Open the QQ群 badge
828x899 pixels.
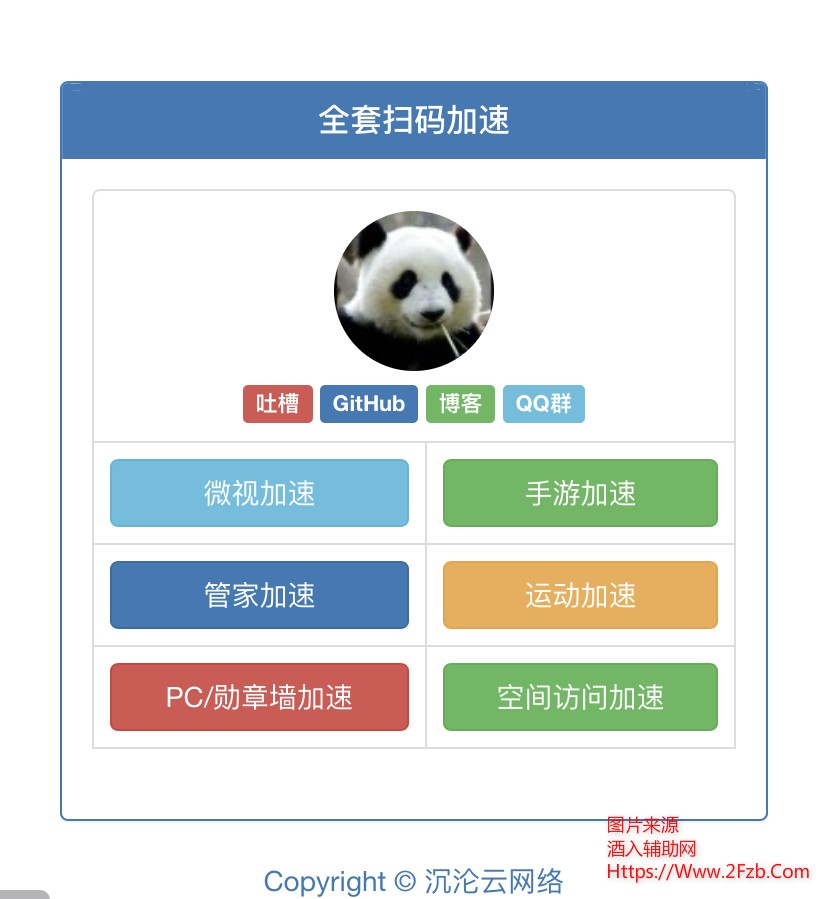click(543, 404)
